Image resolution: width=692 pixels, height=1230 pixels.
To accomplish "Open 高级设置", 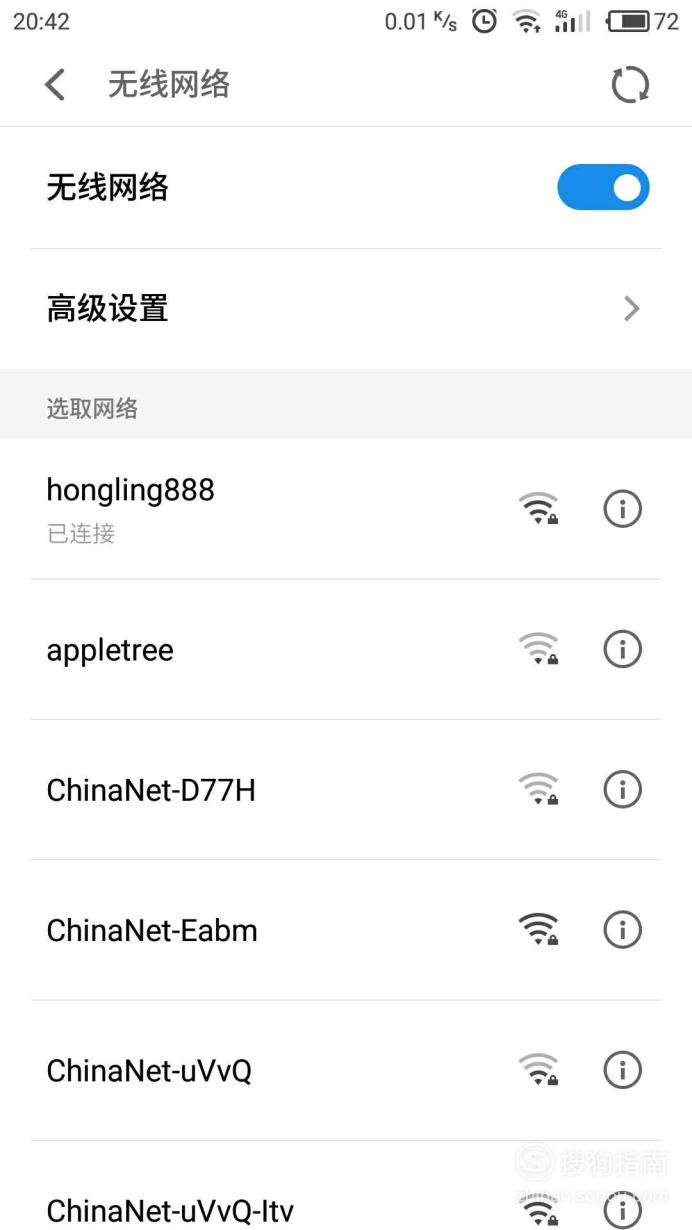I will click(346, 309).
